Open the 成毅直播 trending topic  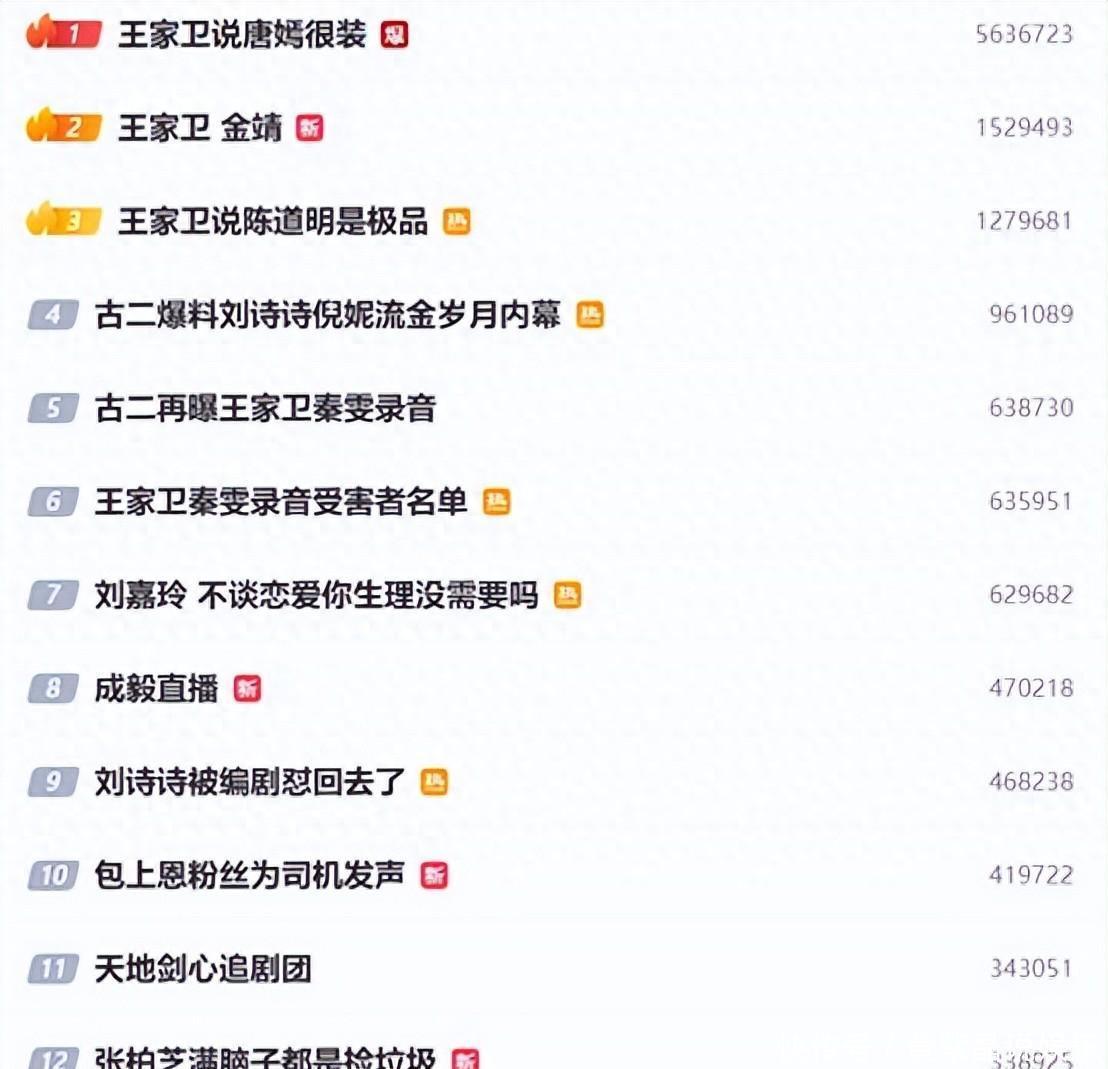point(156,688)
